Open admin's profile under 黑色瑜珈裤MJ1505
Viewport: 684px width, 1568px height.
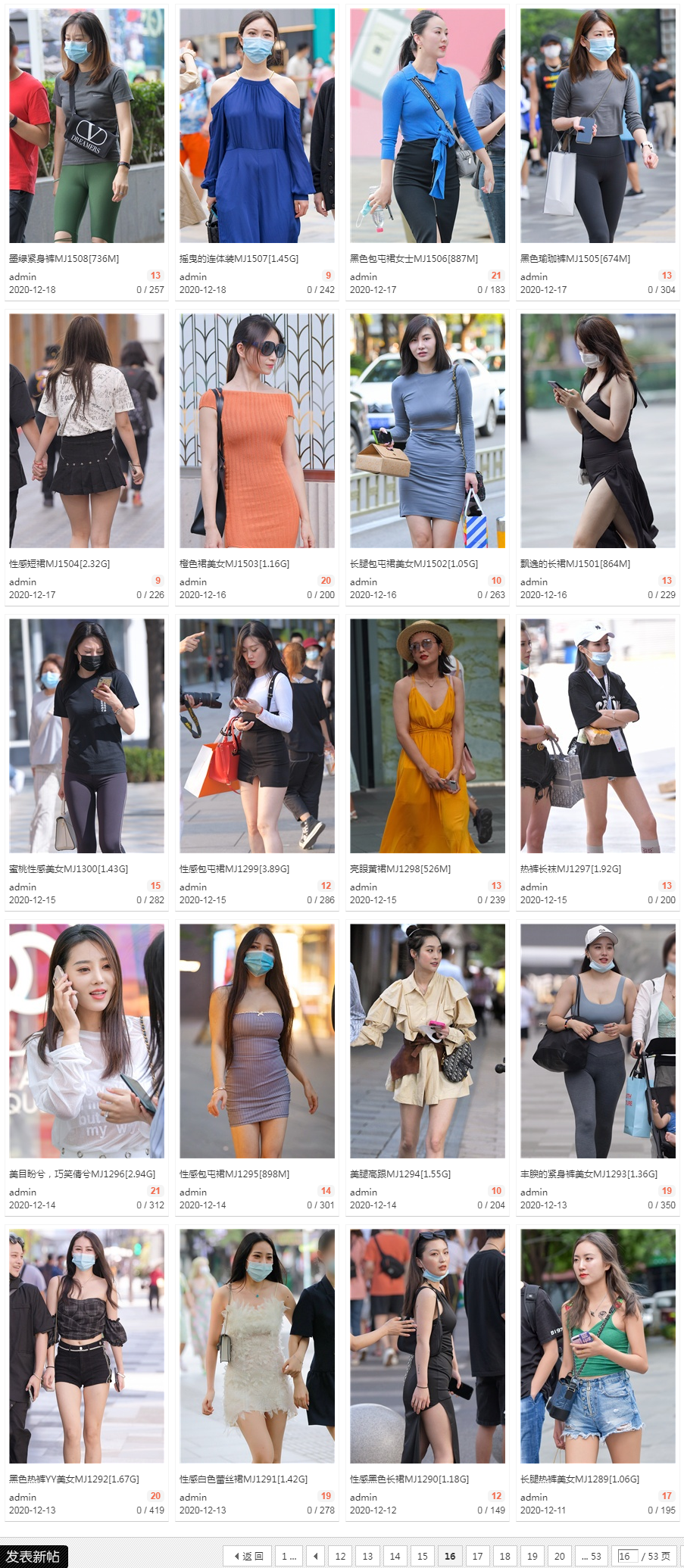pyautogui.click(x=533, y=277)
